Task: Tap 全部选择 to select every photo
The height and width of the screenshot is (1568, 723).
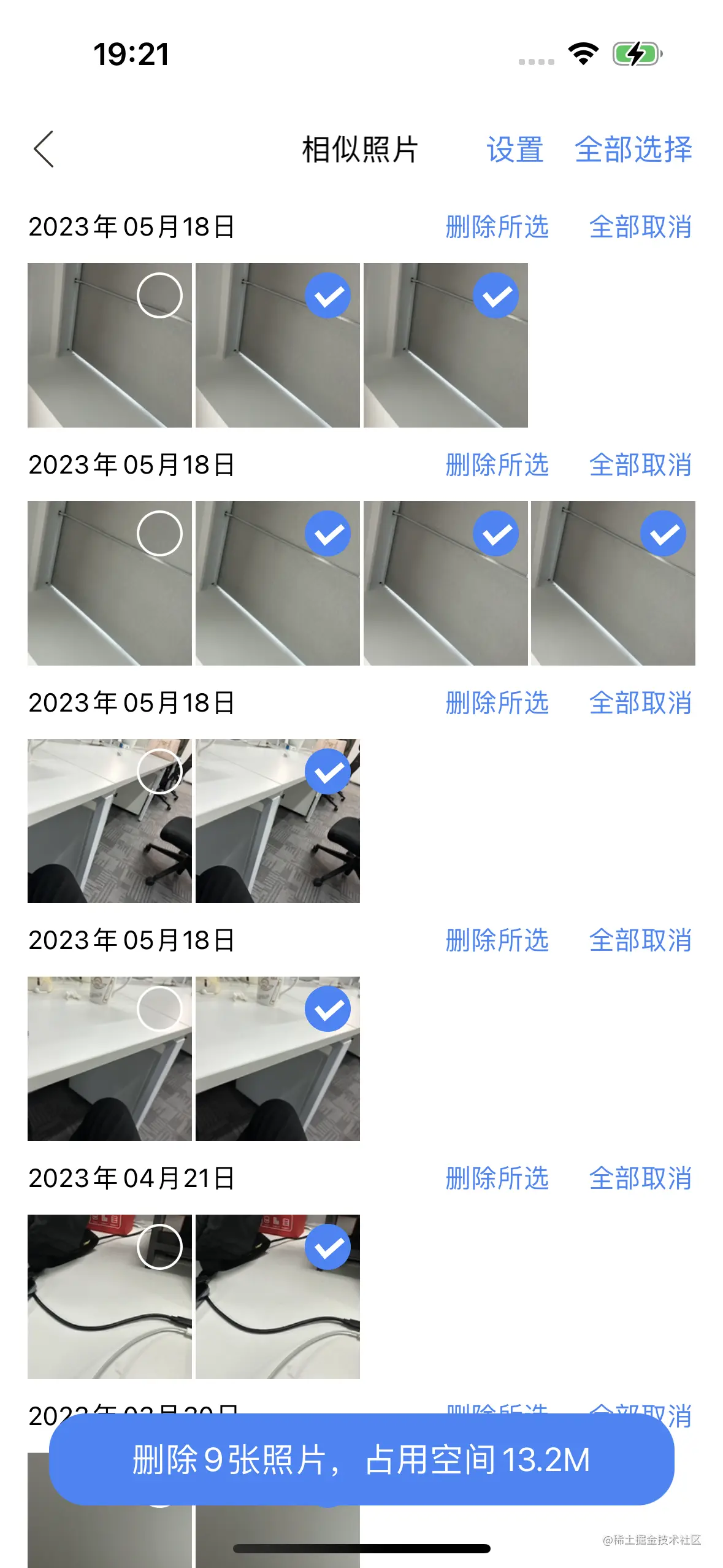Action: point(632,150)
